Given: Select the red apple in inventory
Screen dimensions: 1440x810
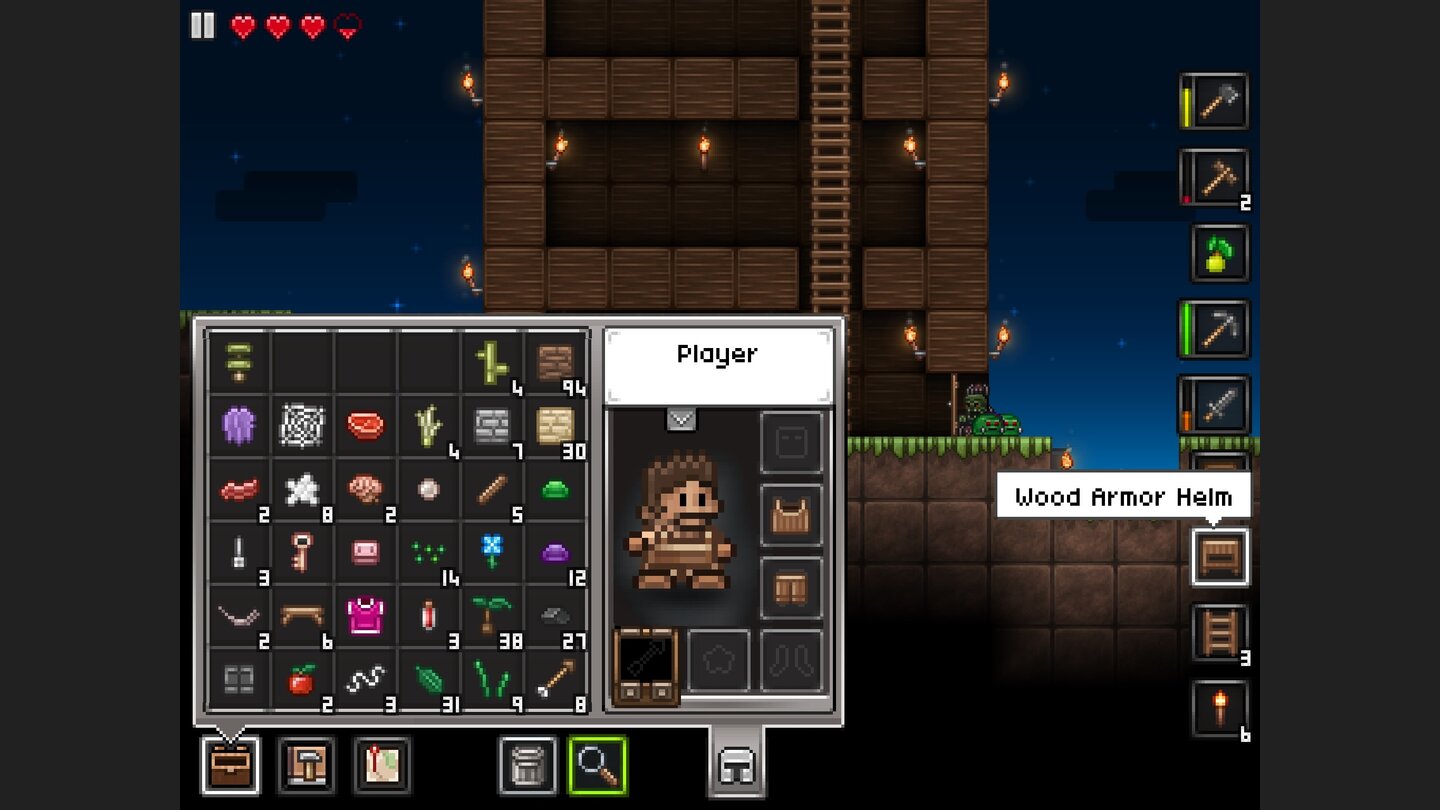Looking at the screenshot, I should tap(301, 681).
